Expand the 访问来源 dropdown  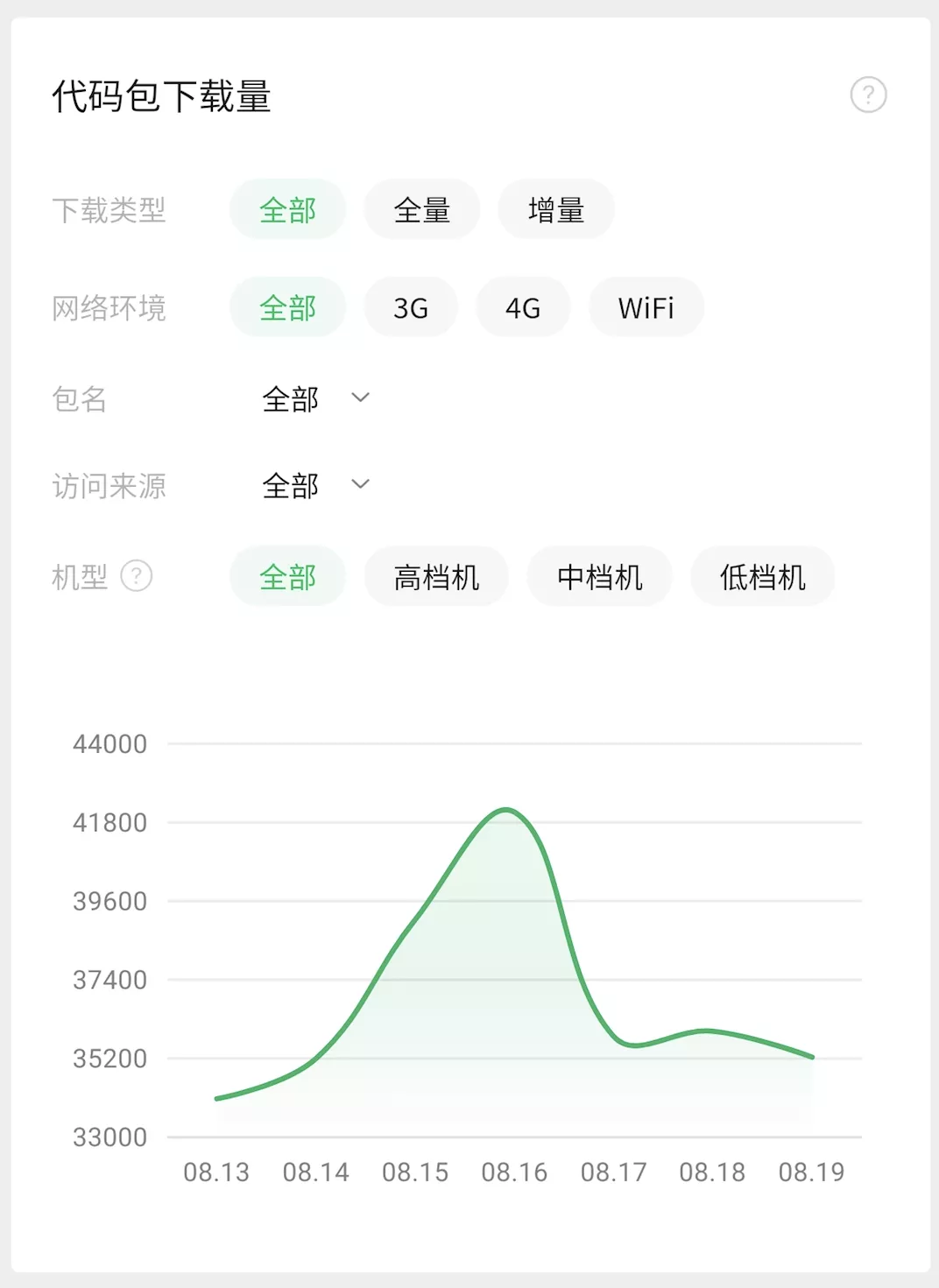pos(315,485)
